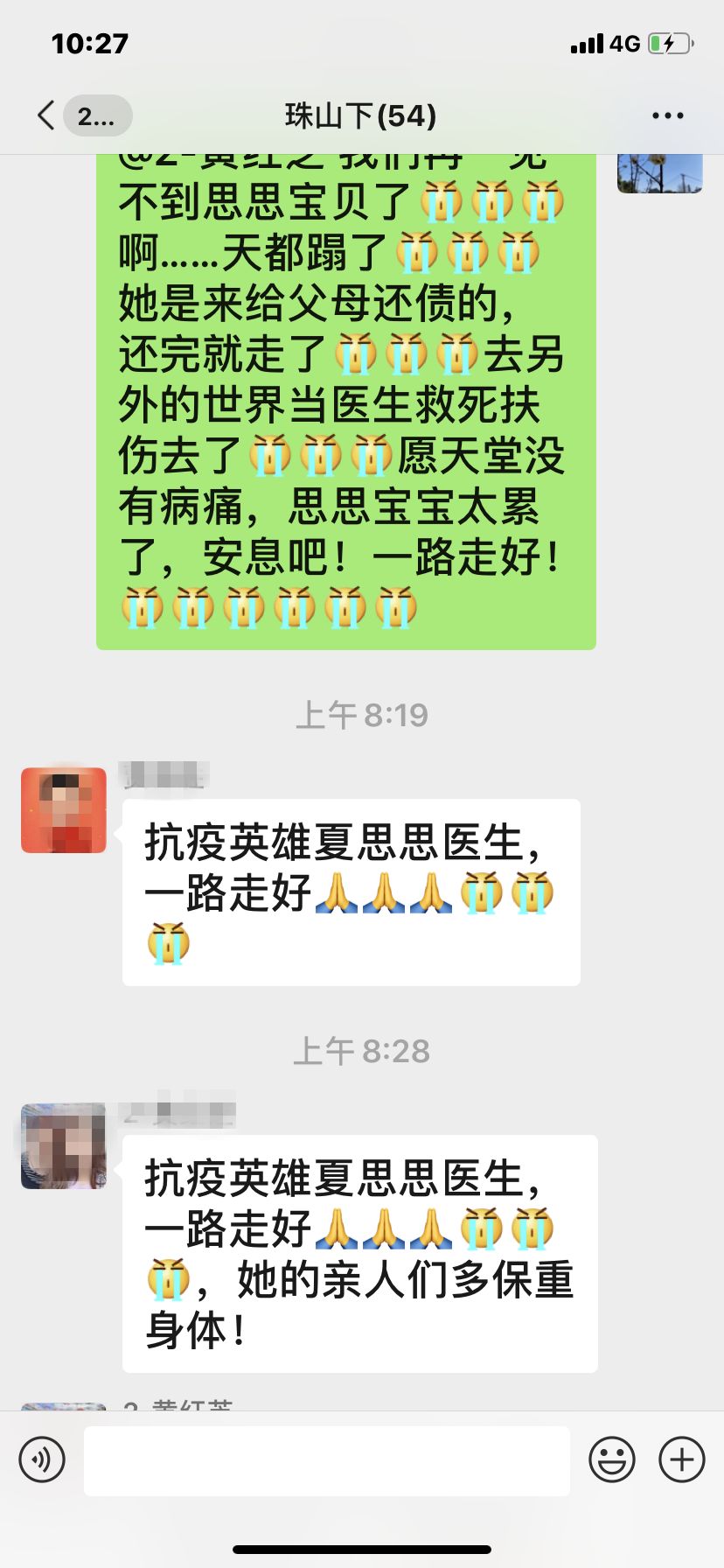Open the emoji sticker panel
Screen dimensions: 724x1568
coord(611,1459)
